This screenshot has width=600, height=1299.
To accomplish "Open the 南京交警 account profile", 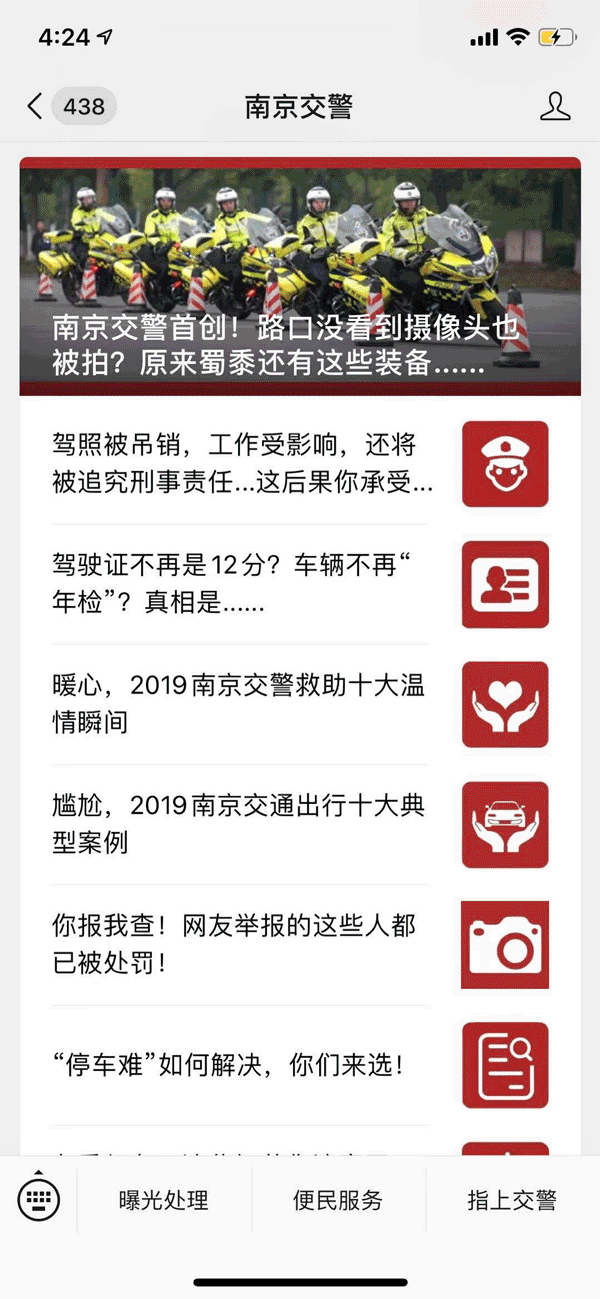I will click(x=555, y=107).
